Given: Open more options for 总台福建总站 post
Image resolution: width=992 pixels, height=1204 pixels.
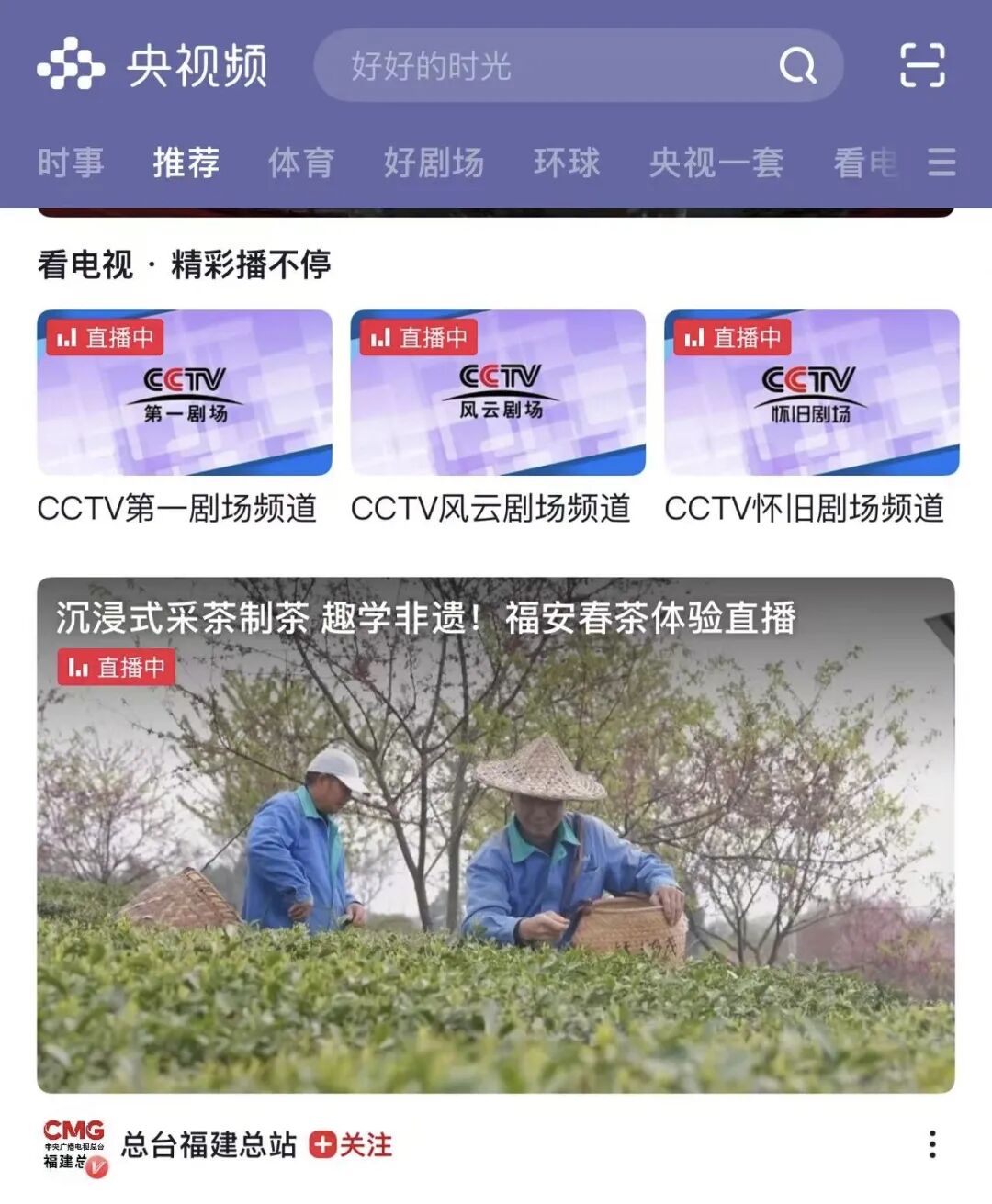Looking at the screenshot, I should pos(932,1144).
